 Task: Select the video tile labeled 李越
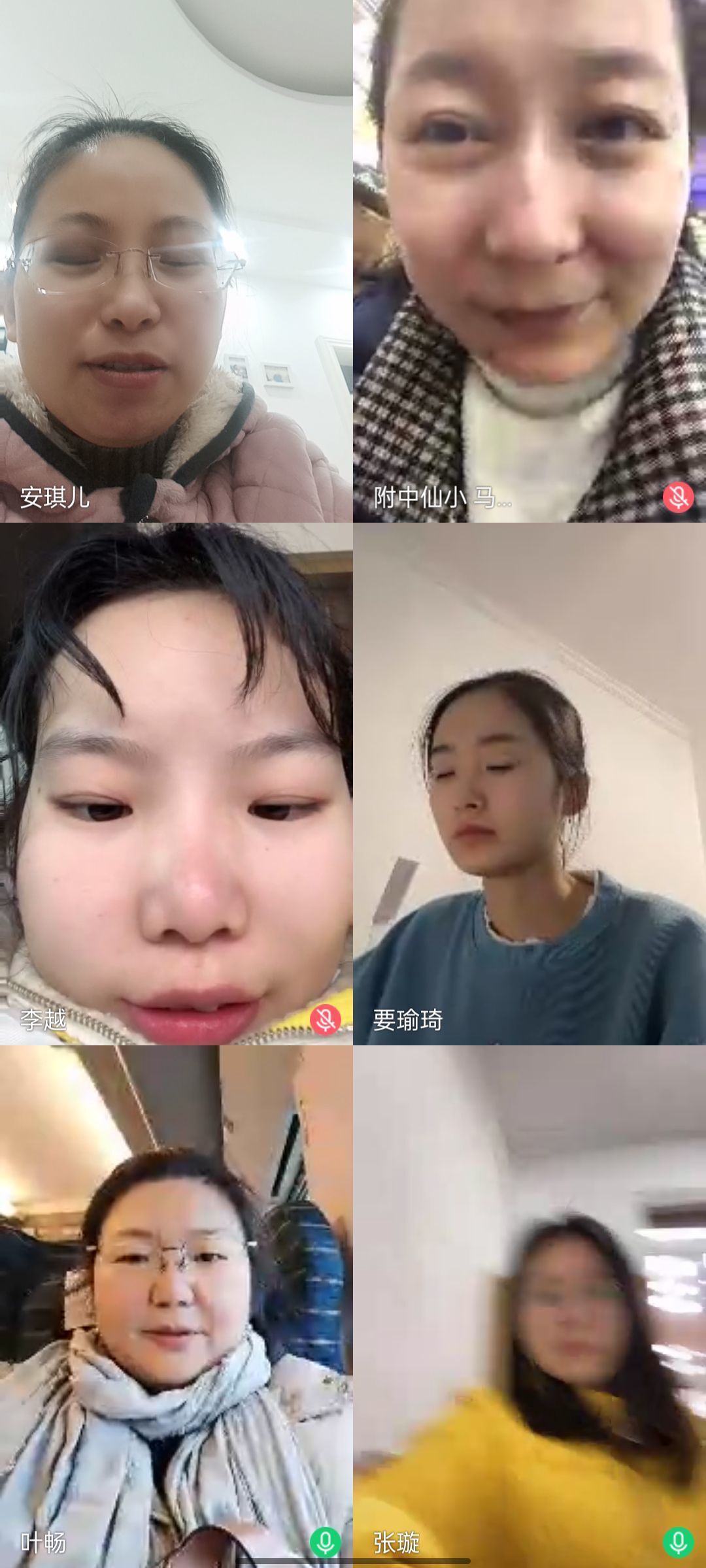pos(176,784)
